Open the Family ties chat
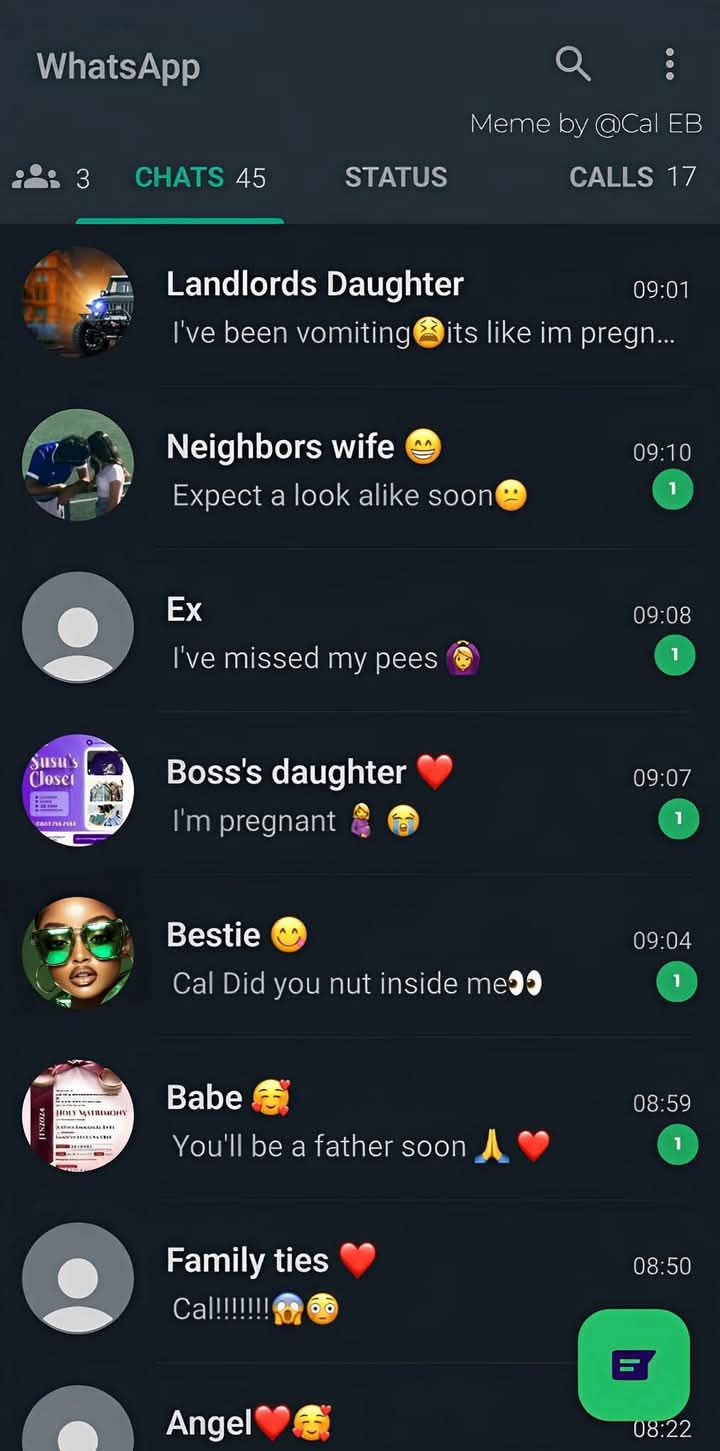 point(360,1282)
